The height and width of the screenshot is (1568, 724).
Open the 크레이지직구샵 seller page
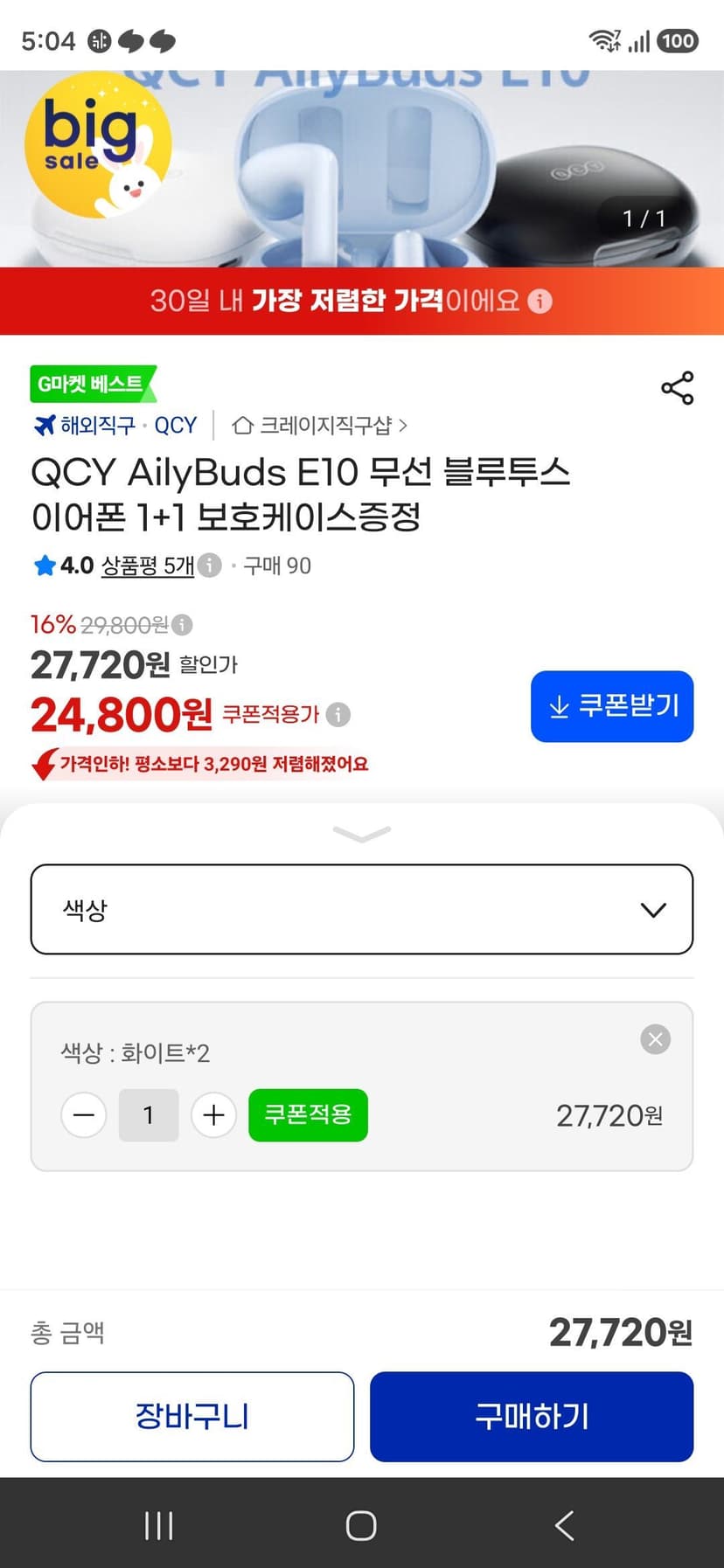click(x=319, y=426)
